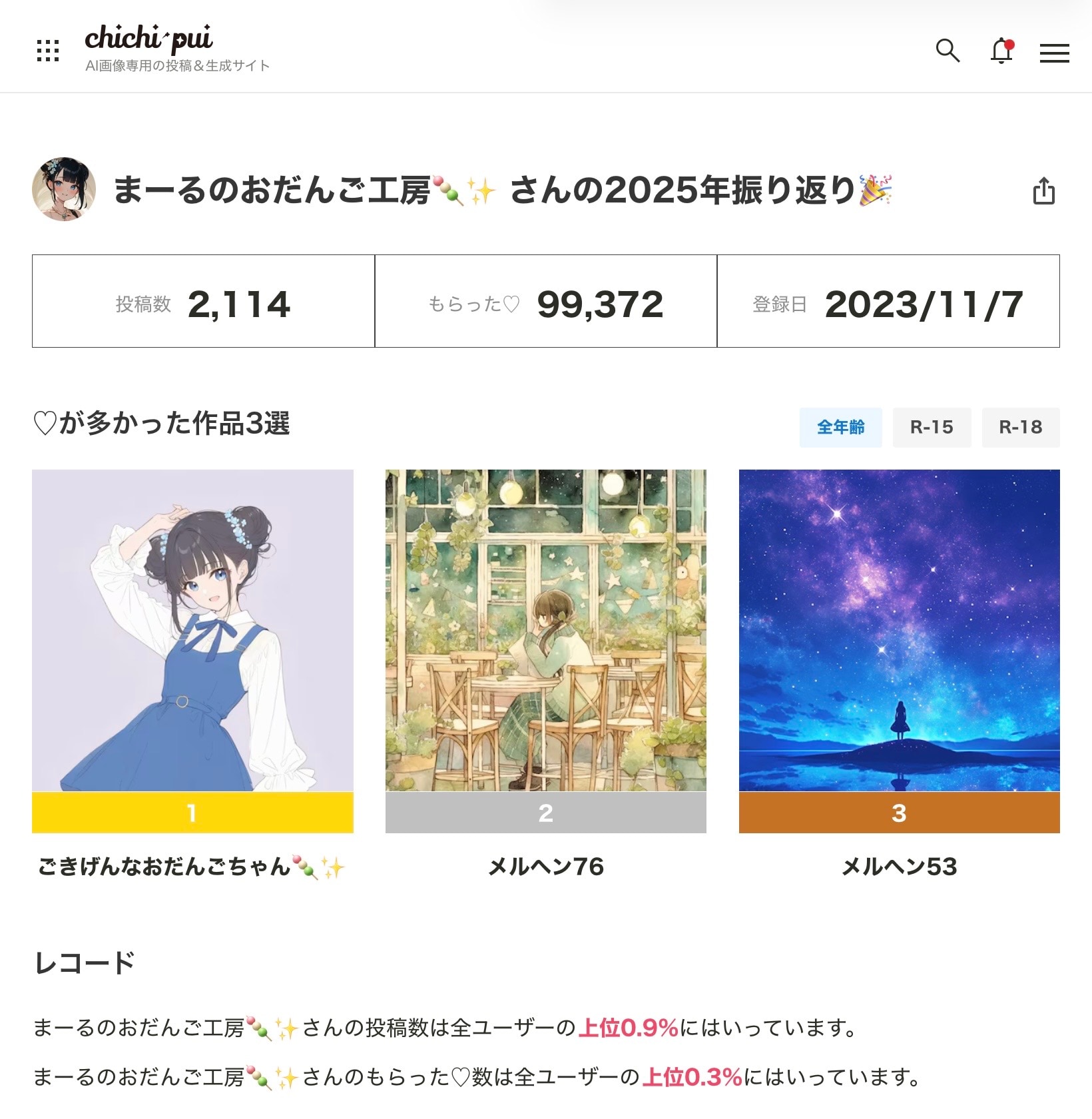
Task: Switch to the R-15 content filter
Action: click(x=932, y=428)
